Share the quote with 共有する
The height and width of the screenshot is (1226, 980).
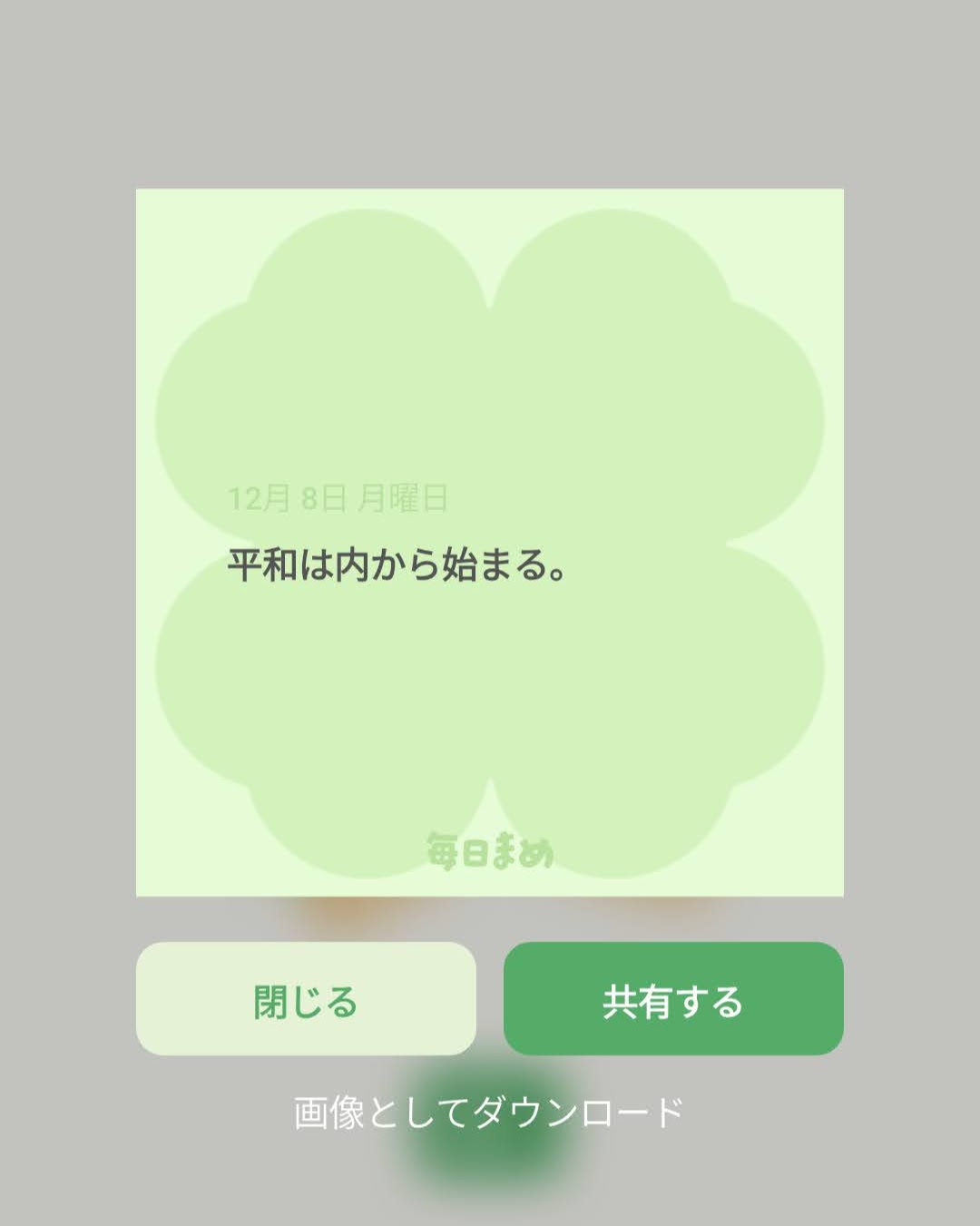(x=673, y=999)
